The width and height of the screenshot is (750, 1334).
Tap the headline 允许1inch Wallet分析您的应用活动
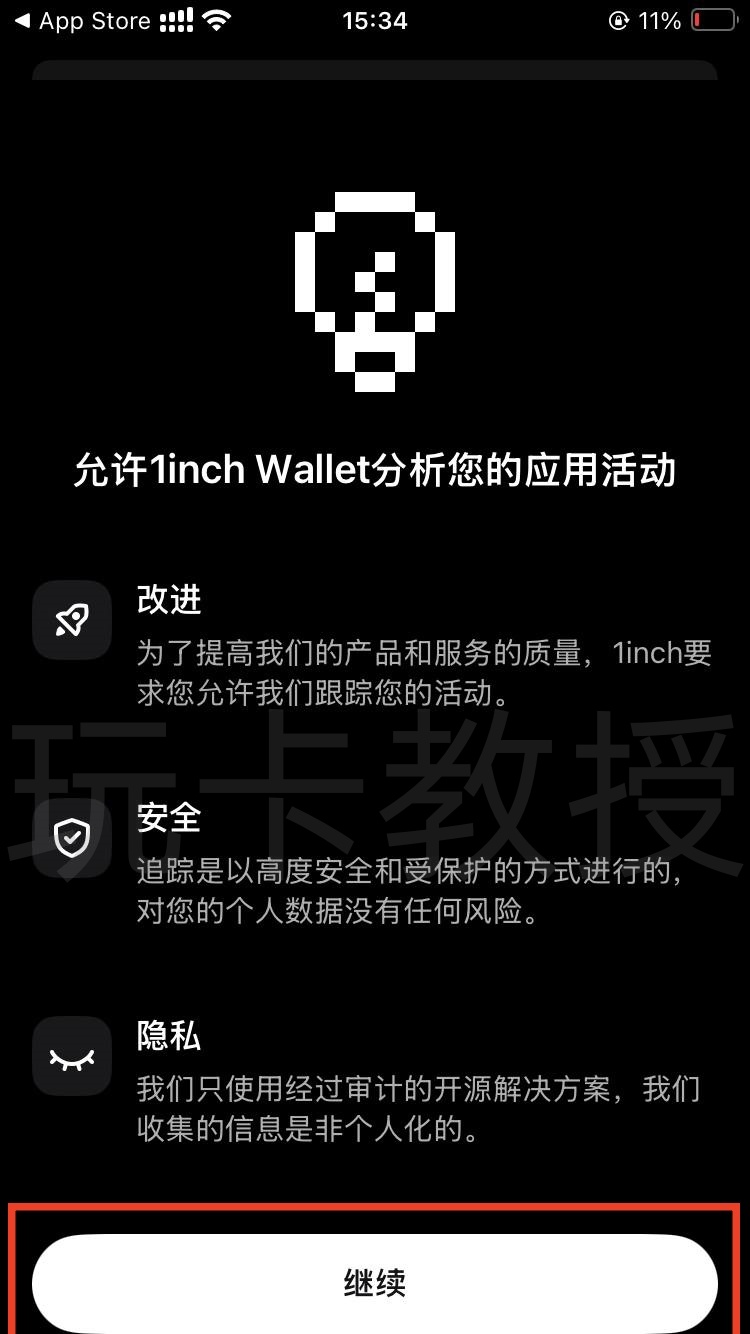click(375, 469)
